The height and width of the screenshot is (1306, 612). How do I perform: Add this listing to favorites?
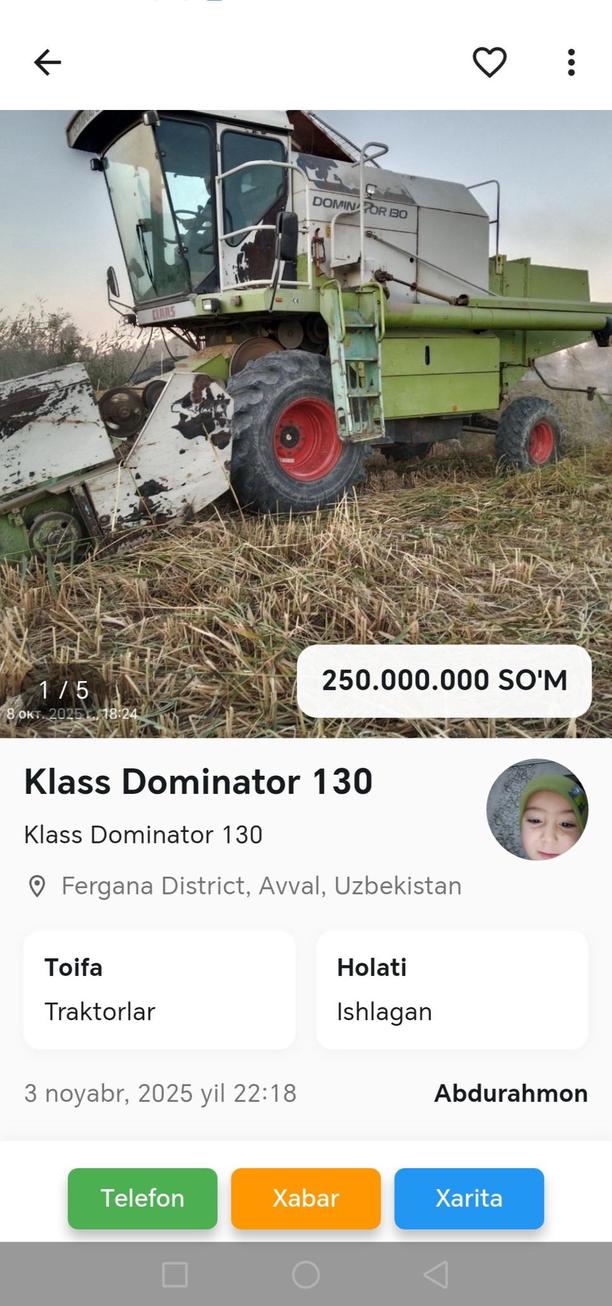point(489,62)
